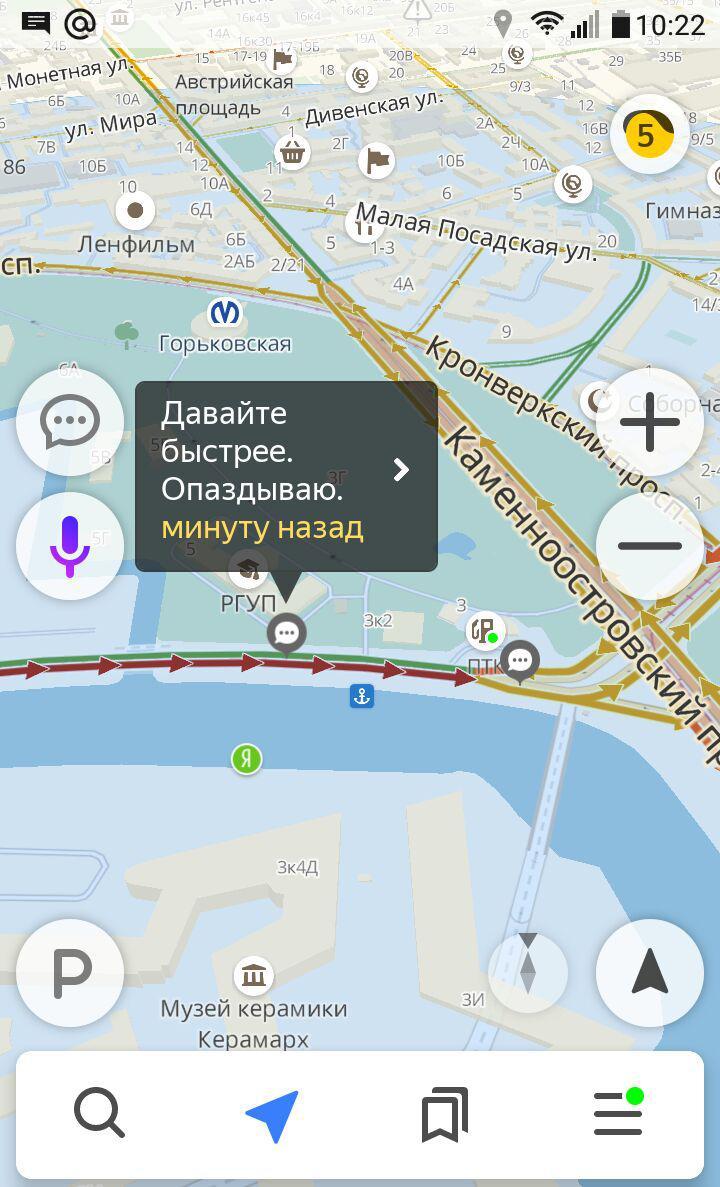The height and width of the screenshot is (1187, 720).
Task: Tap the Горьковская metro station marker
Action: coord(225,313)
